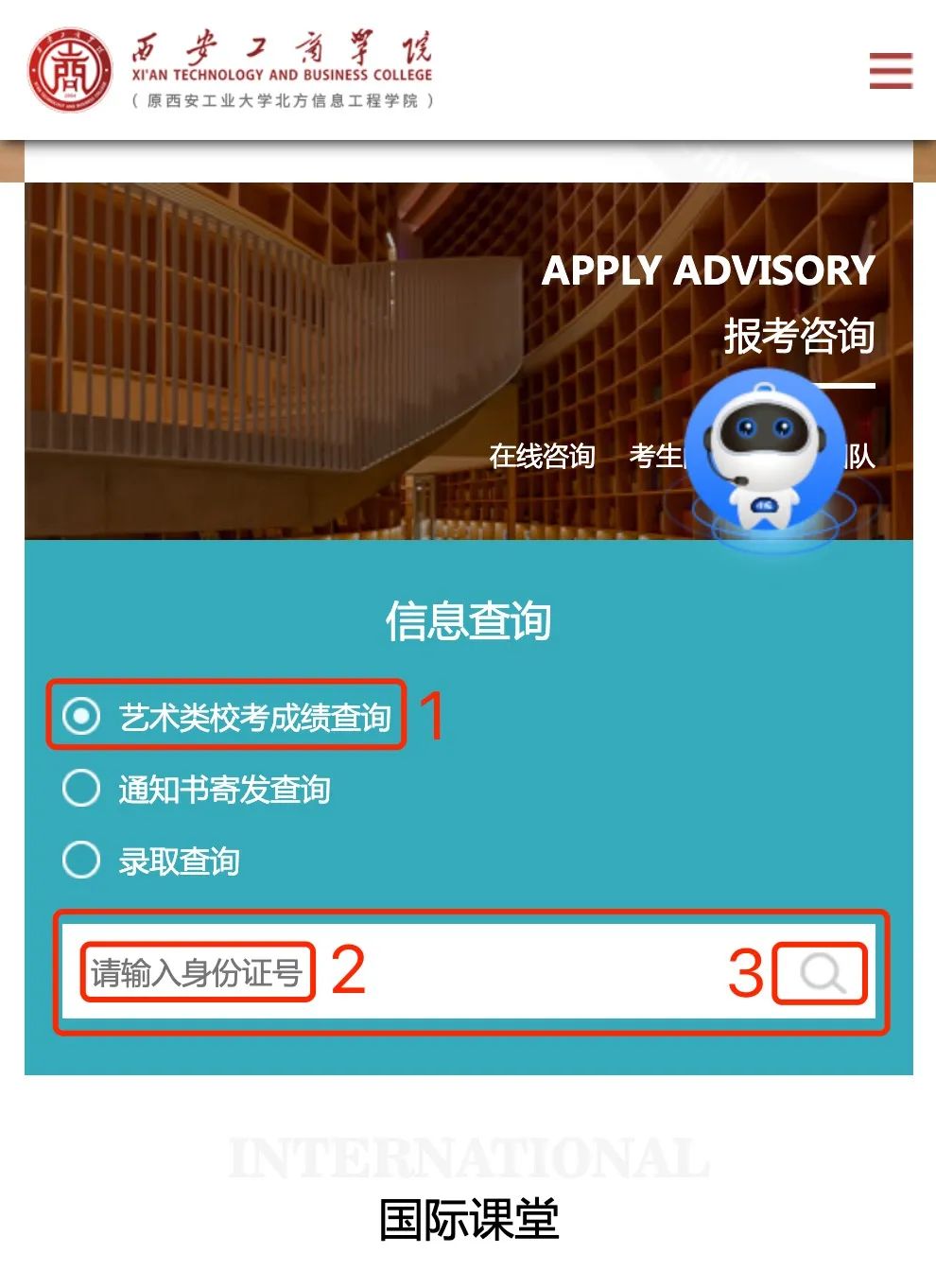Tap the magnifier search icon
This screenshot has width=936, height=1288.
(821, 972)
